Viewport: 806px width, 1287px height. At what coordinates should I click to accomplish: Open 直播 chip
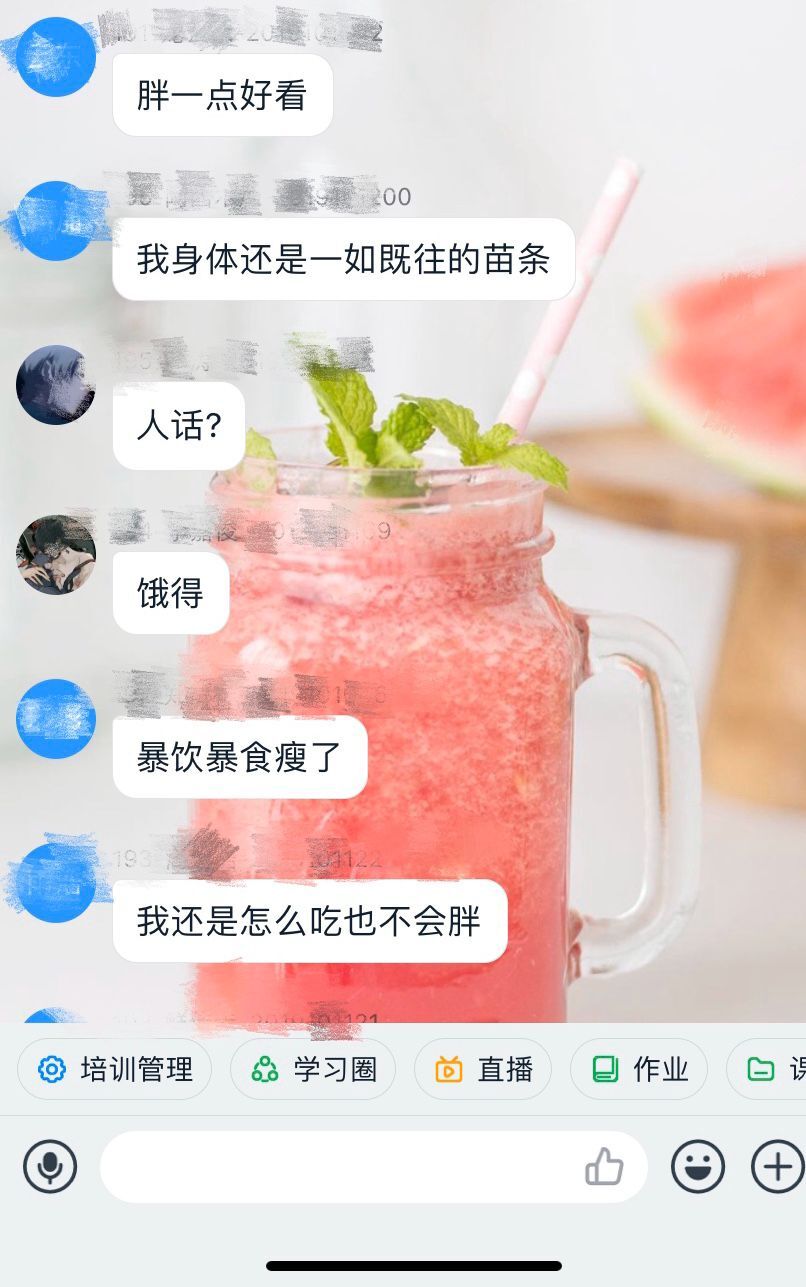pyautogui.click(x=483, y=1069)
